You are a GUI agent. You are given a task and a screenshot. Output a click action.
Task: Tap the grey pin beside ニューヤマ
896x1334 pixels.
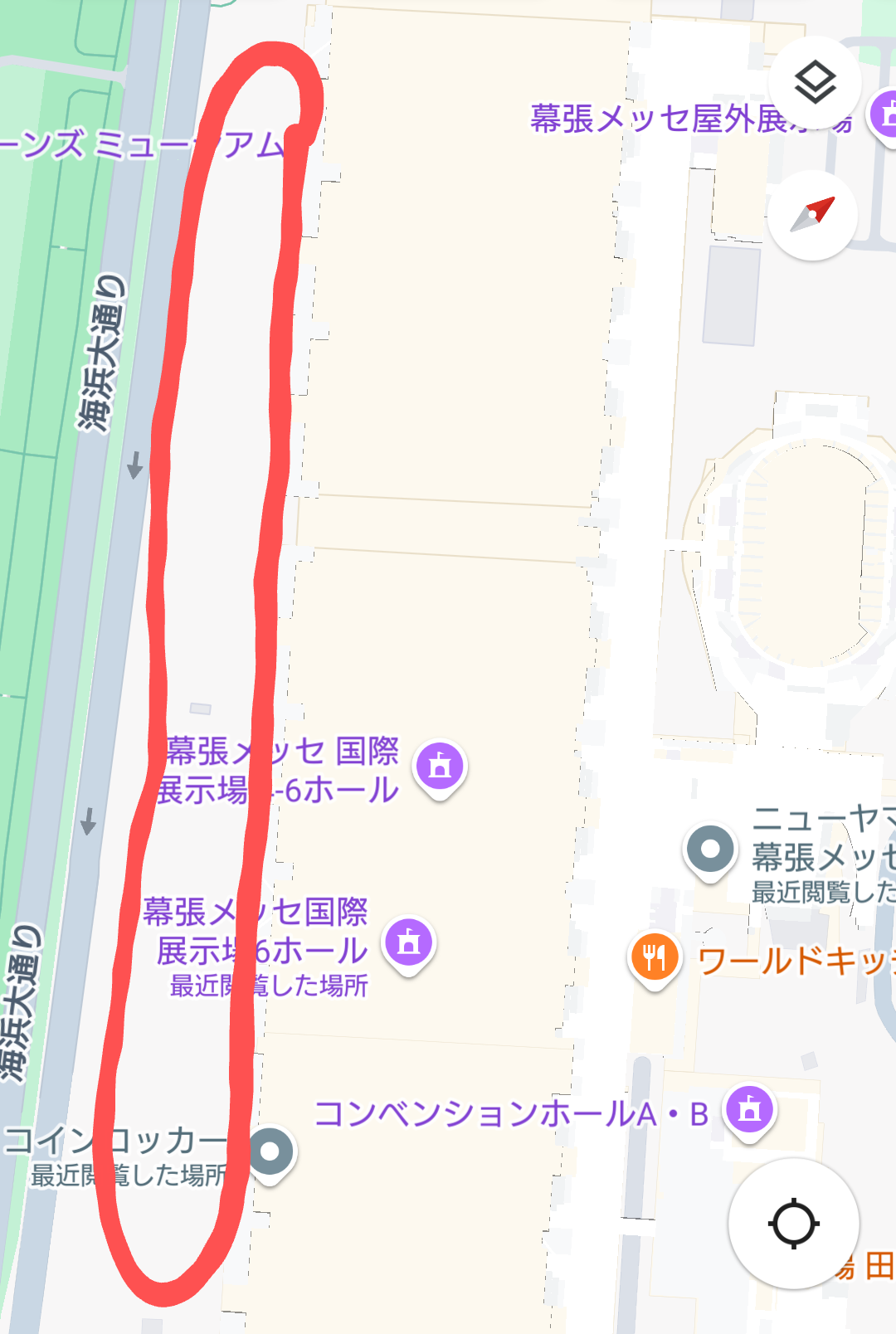tap(710, 850)
